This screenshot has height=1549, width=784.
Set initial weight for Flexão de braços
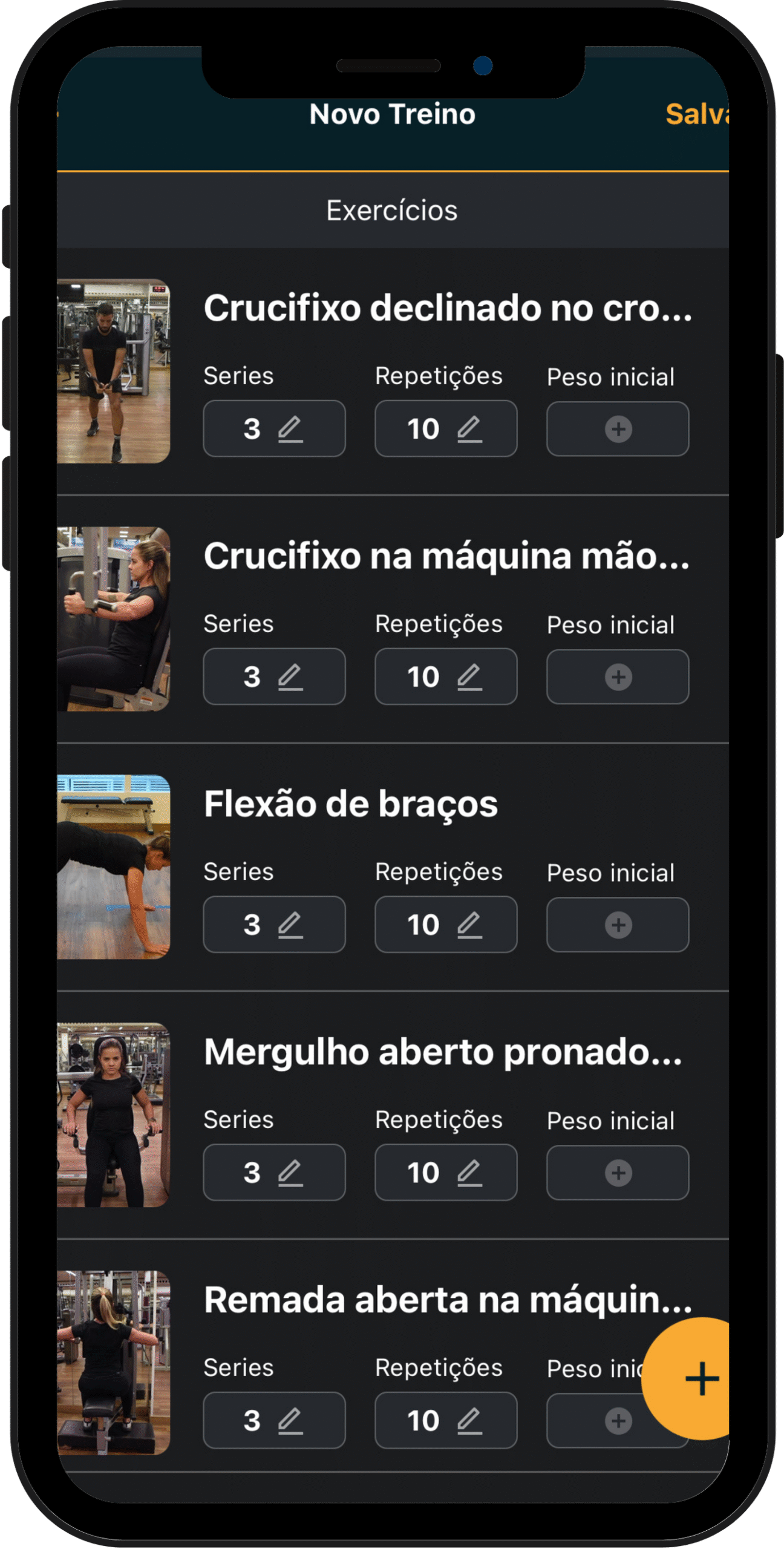pos(618,925)
